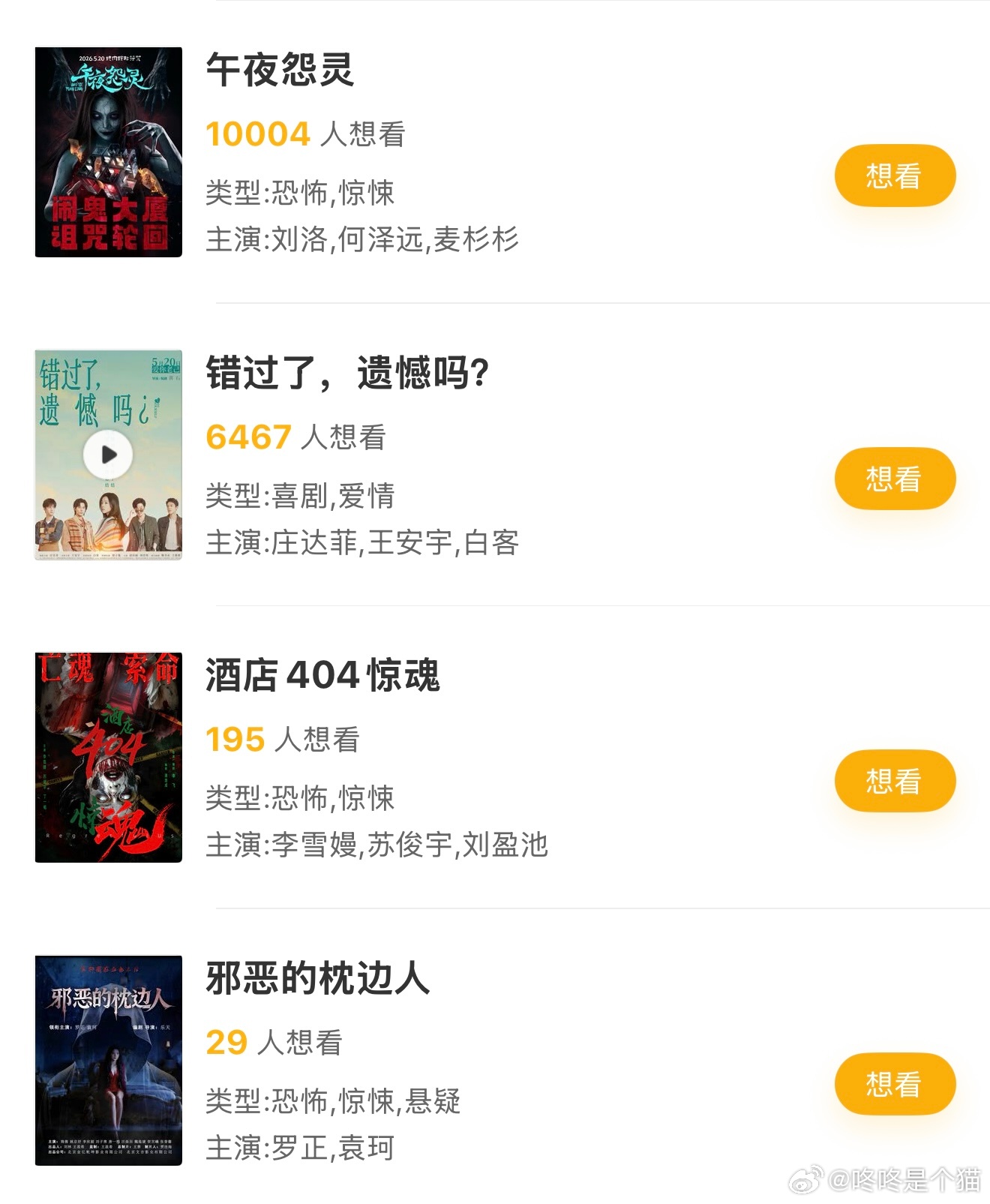
Task: View the 邪恶的枕边人 poster
Action: point(109,1060)
